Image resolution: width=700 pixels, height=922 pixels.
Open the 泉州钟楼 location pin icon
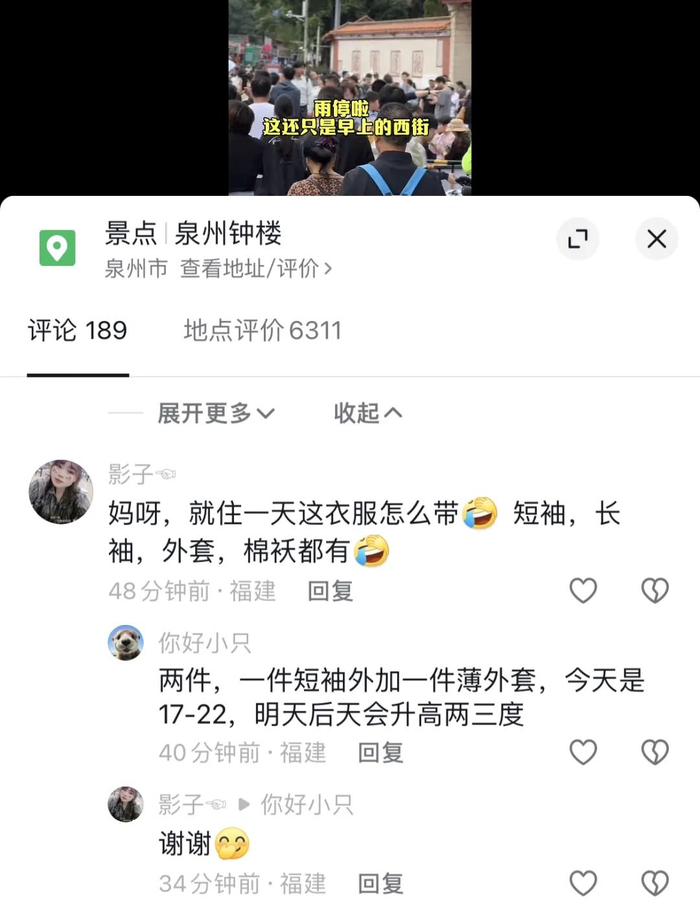pos(57,247)
